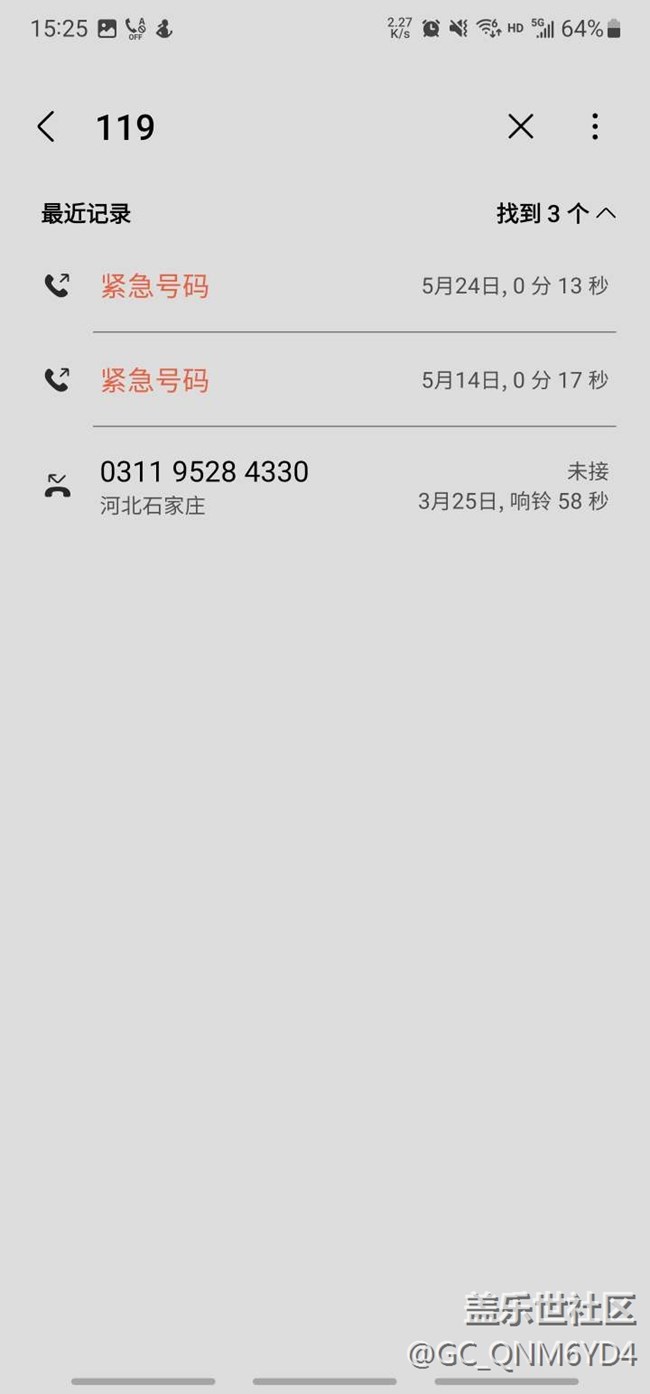This screenshot has height=1394, width=650.
Task: Go back from the 119 search
Action: pos(46,127)
